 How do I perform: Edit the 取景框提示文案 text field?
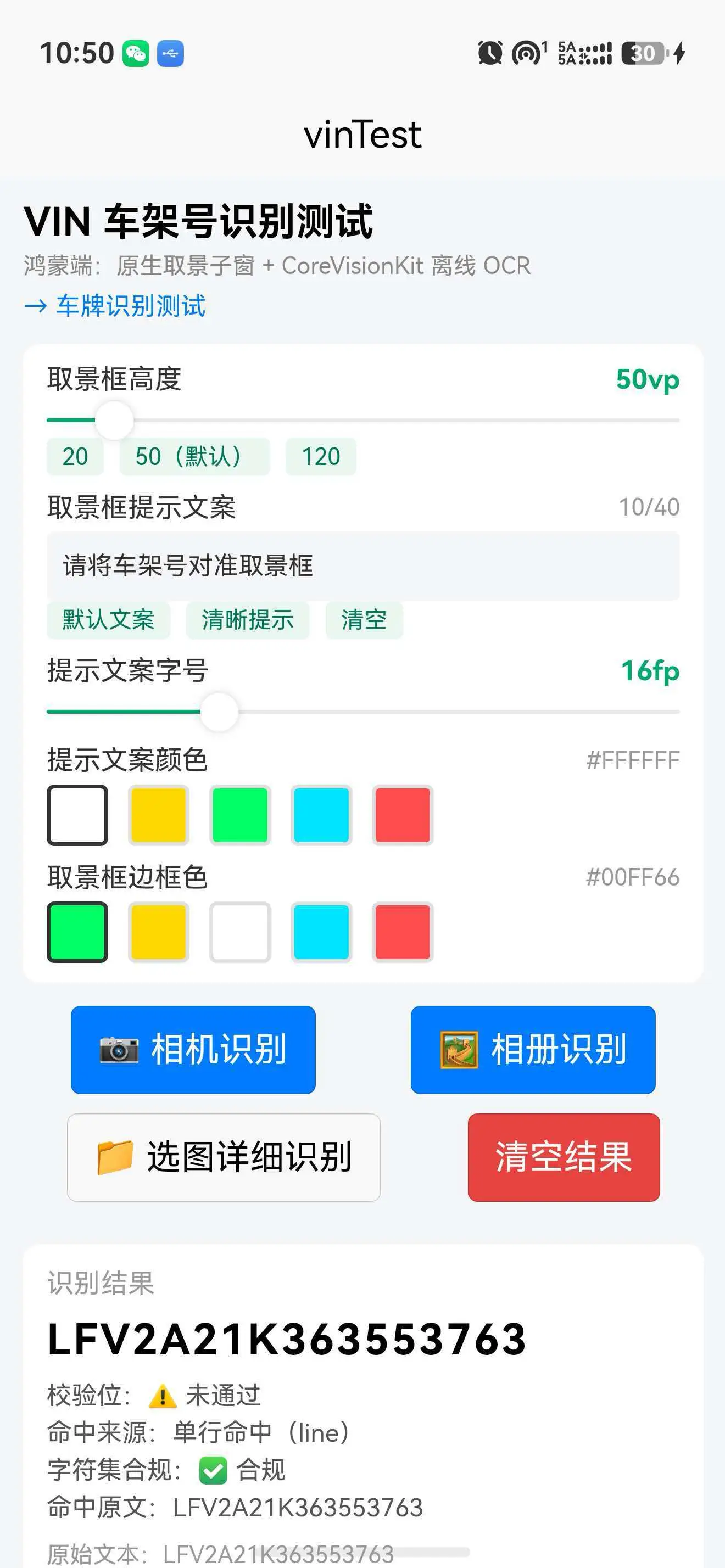[363, 566]
